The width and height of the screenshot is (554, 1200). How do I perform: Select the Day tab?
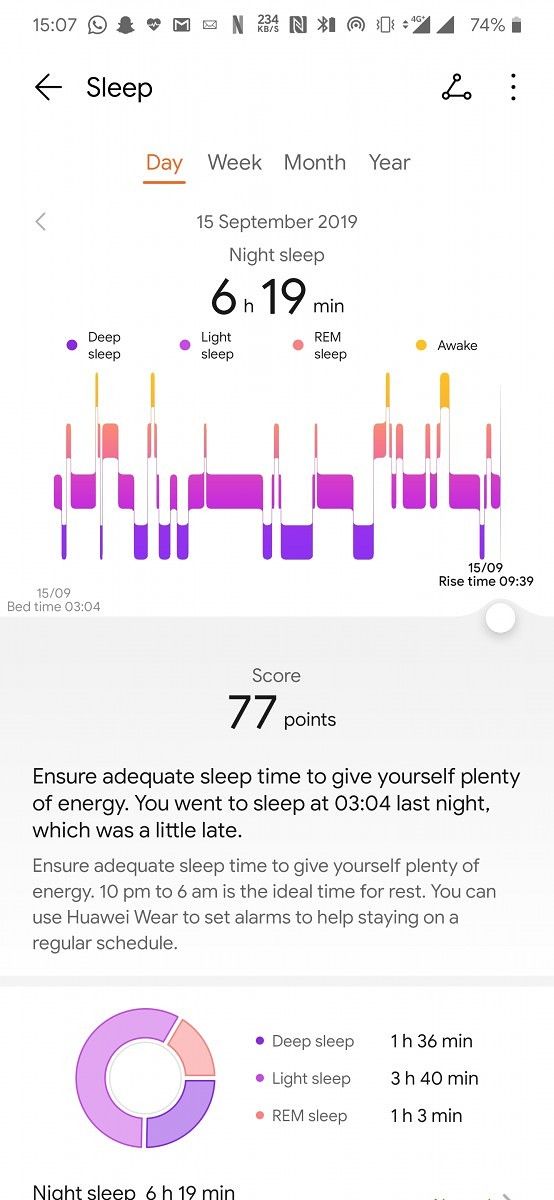coord(164,163)
